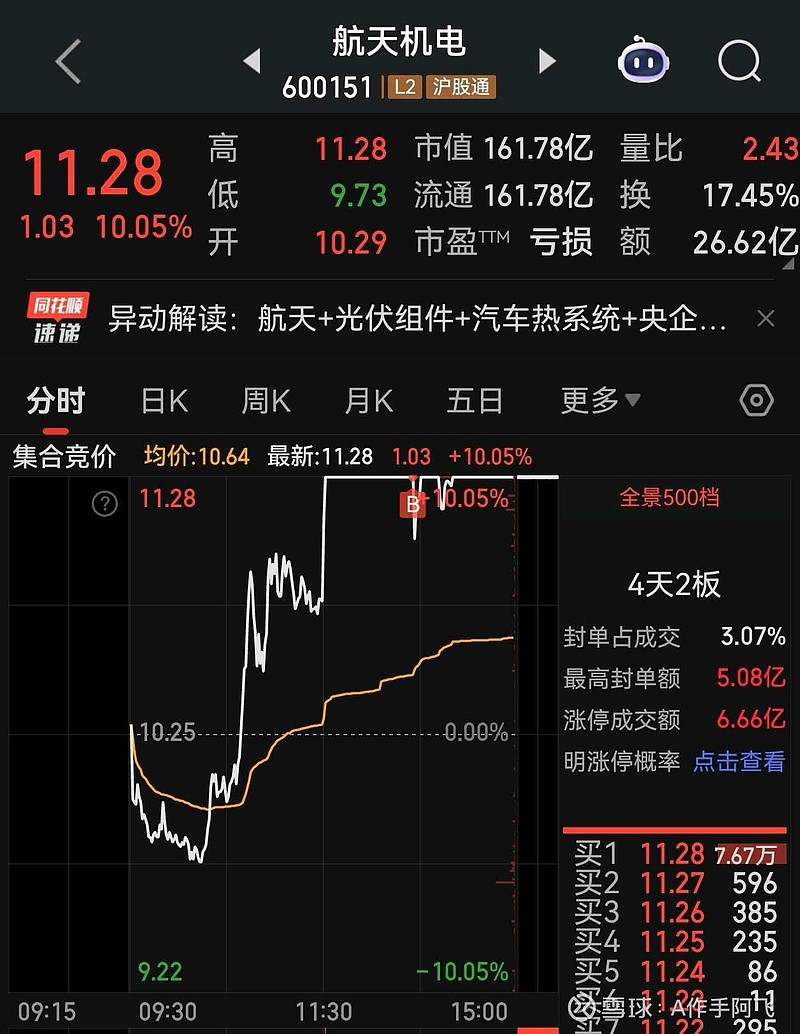The height and width of the screenshot is (1034, 800).
Task: Show help for the chart
Action: tap(105, 503)
